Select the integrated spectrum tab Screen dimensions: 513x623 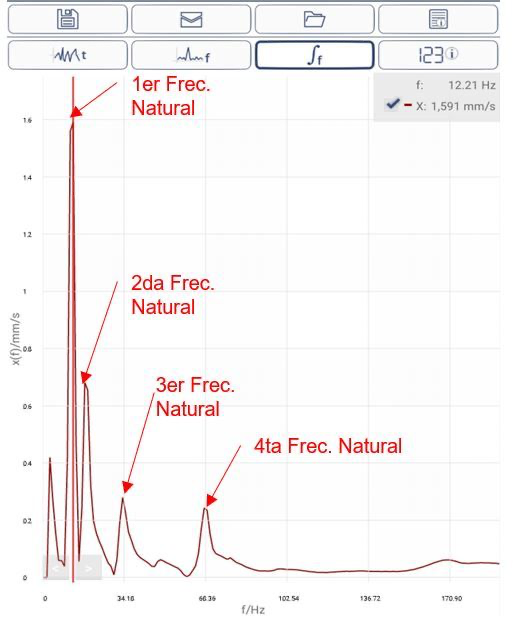(314, 55)
